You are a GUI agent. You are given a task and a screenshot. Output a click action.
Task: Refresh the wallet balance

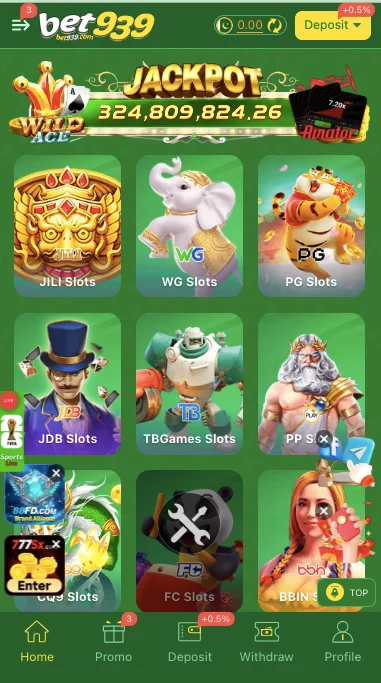pyautogui.click(x=275, y=25)
